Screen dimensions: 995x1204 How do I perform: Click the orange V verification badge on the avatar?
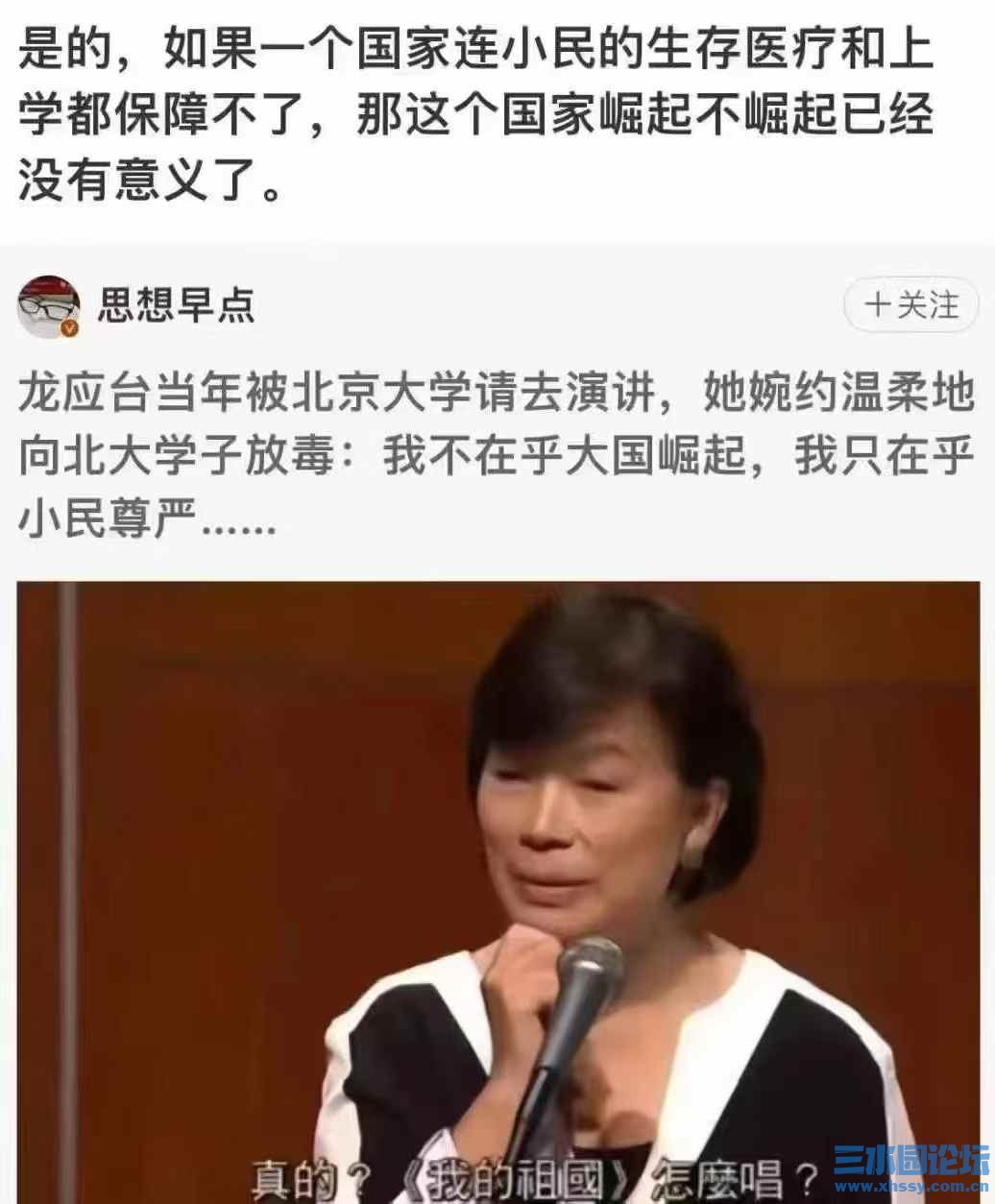68,328
